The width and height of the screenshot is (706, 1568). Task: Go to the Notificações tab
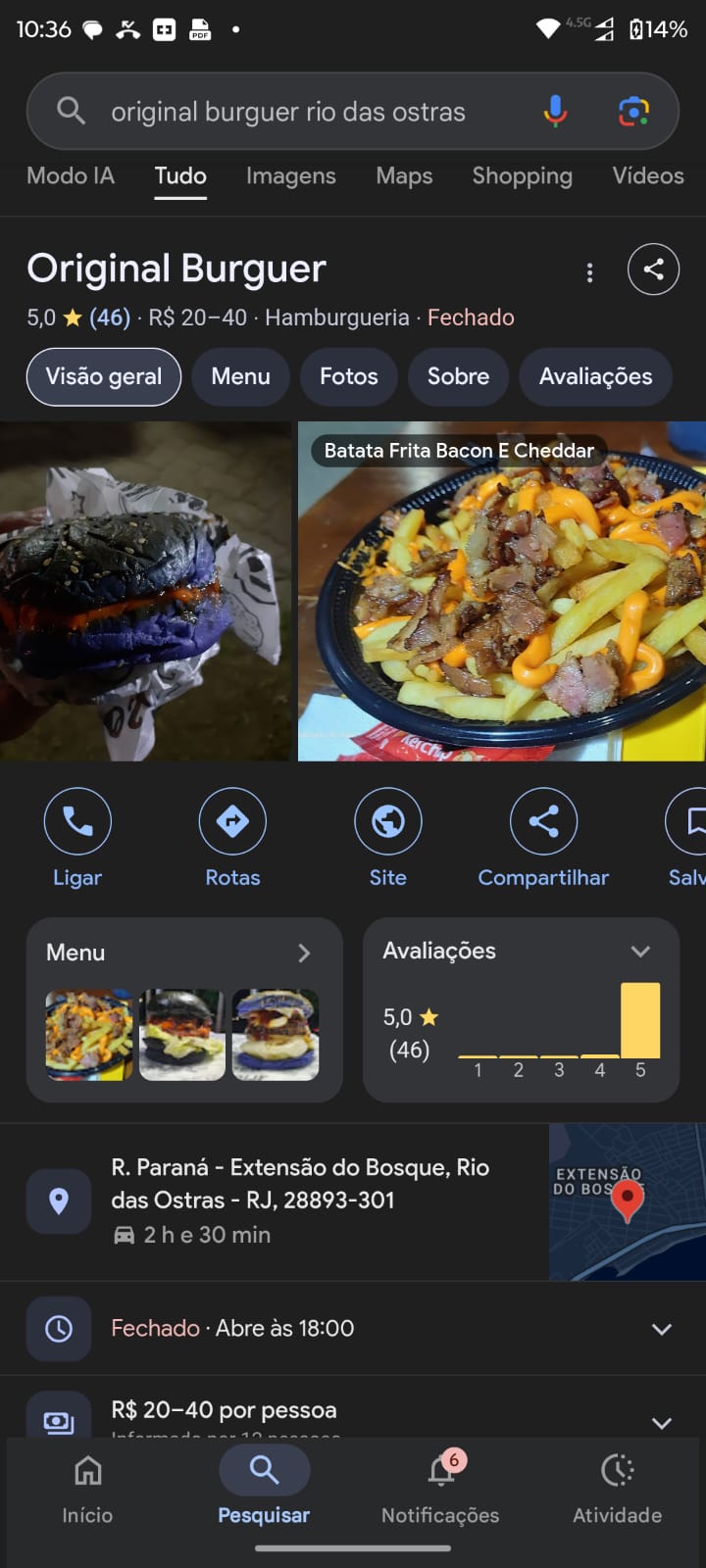pyautogui.click(x=440, y=1488)
